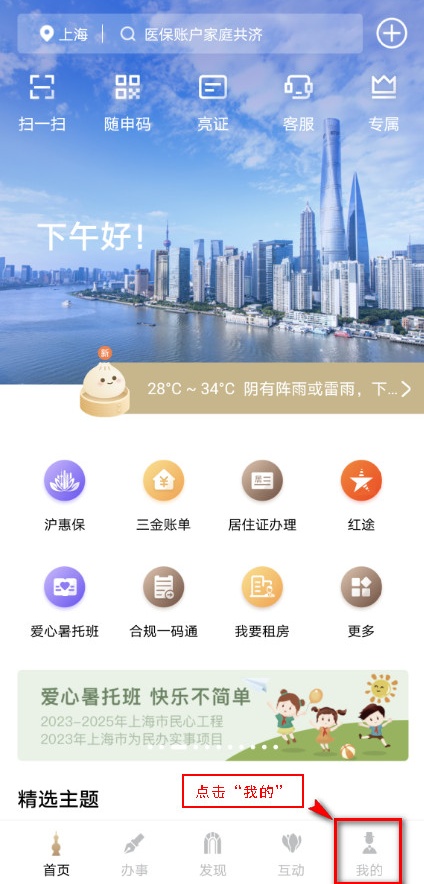Change the city from 上海
Screen dimensions: 424x884
click(64, 34)
